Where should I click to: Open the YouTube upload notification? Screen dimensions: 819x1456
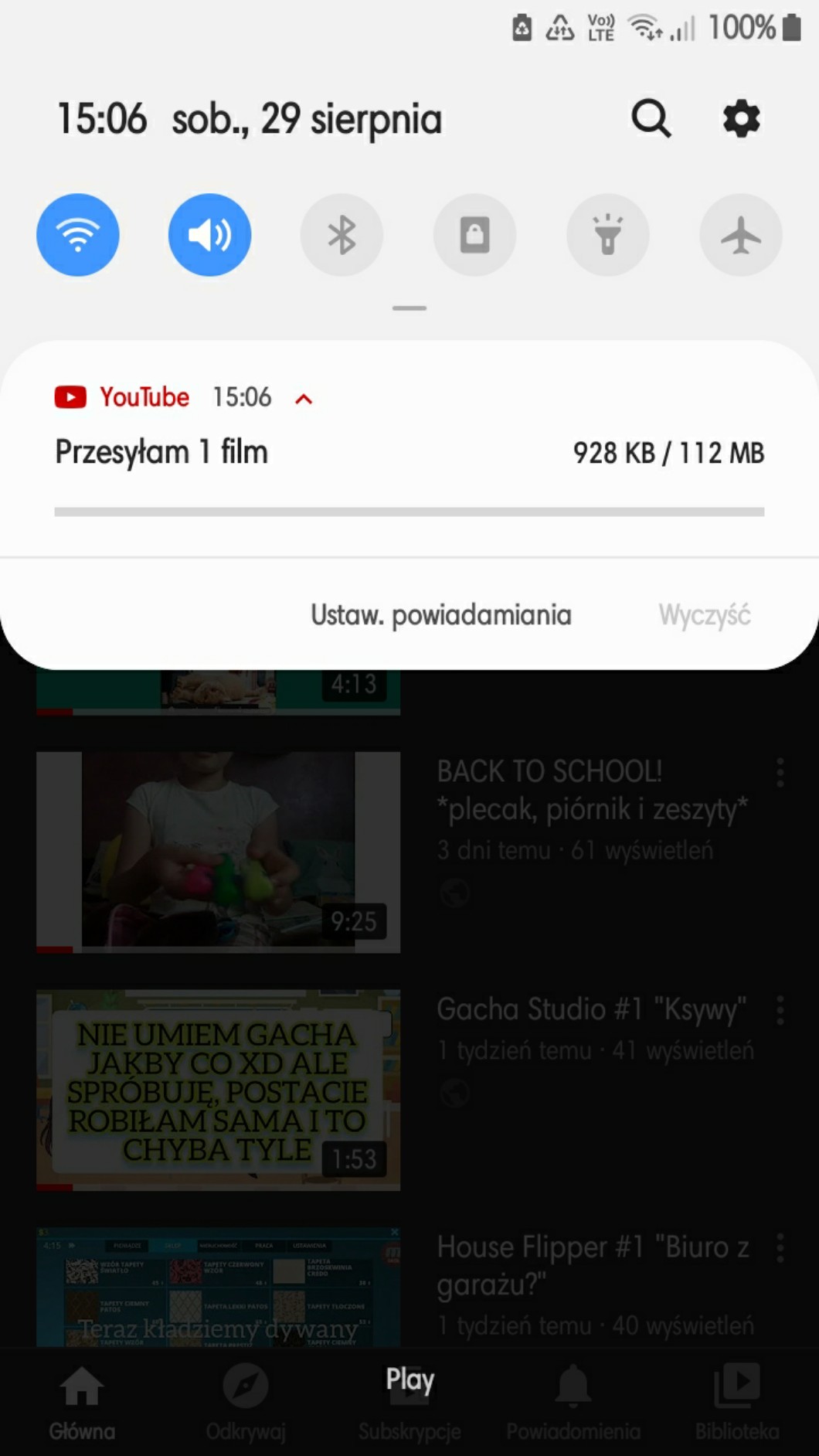click(x=309, y=453)
